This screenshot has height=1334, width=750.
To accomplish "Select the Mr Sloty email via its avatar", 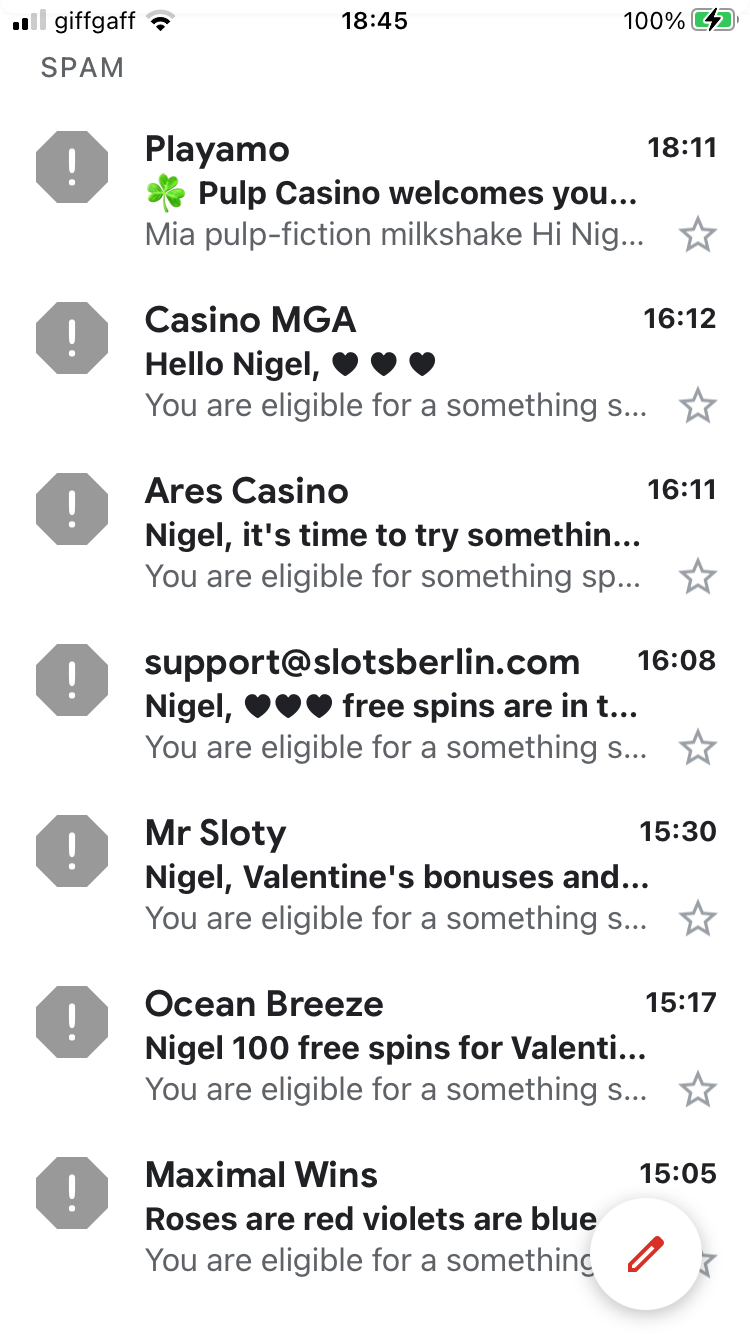I will [71, 851].
